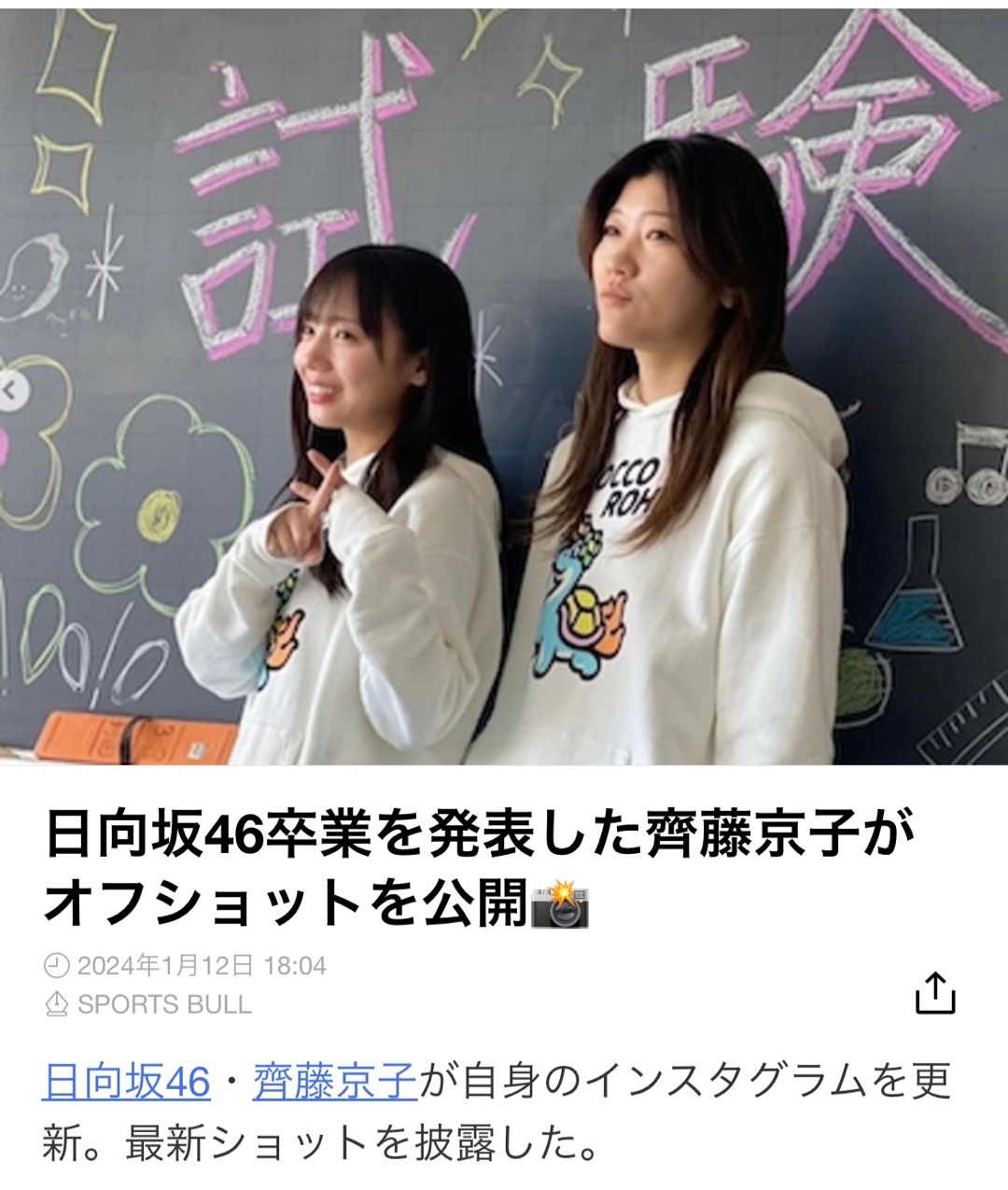Share this article
This screenshot has width=1008, height=1190.
(x=935, y=993)
